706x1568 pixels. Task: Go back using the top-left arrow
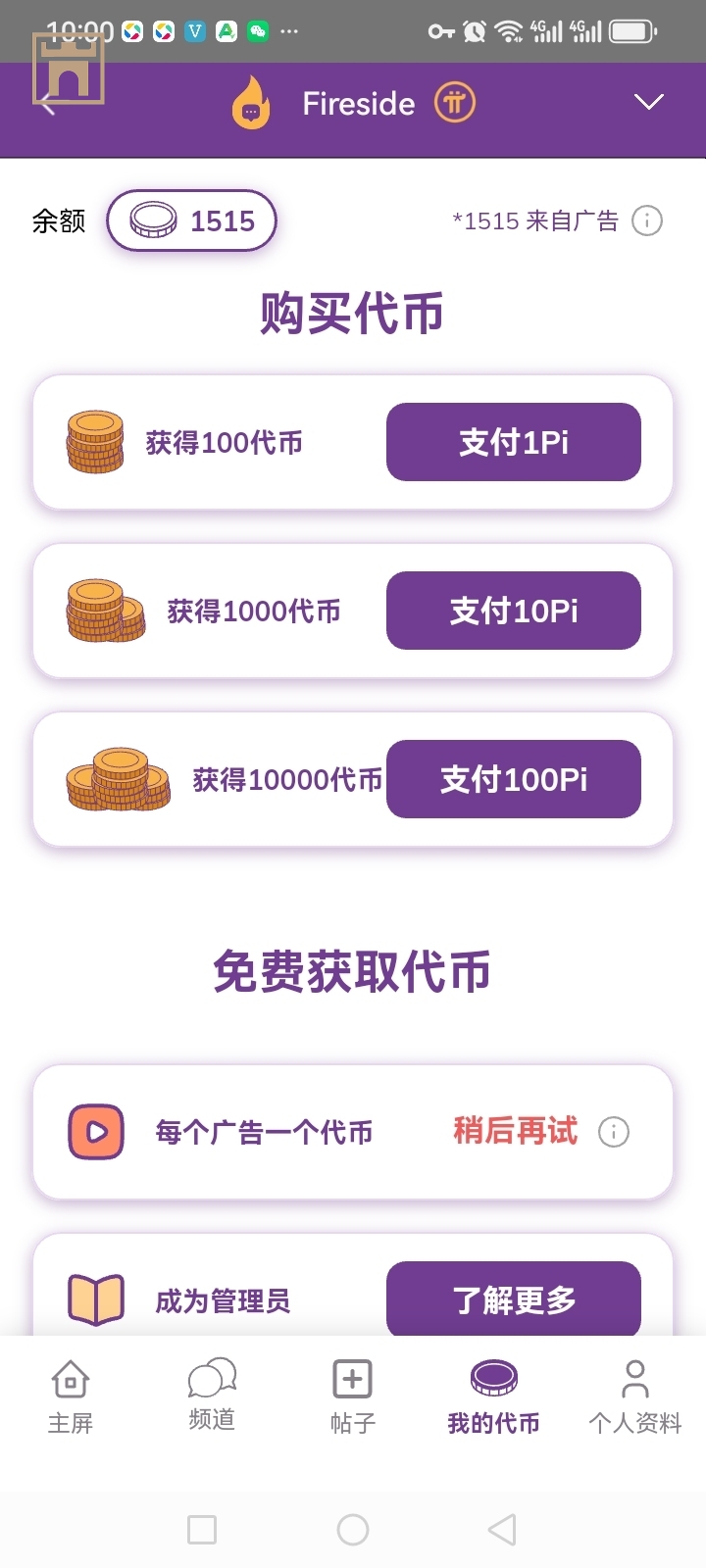(47, 103)
